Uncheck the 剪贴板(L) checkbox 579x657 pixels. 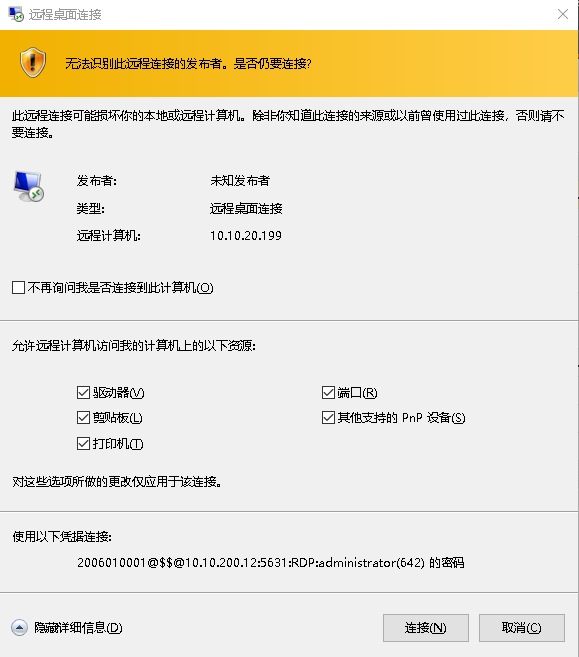[83, 418]
